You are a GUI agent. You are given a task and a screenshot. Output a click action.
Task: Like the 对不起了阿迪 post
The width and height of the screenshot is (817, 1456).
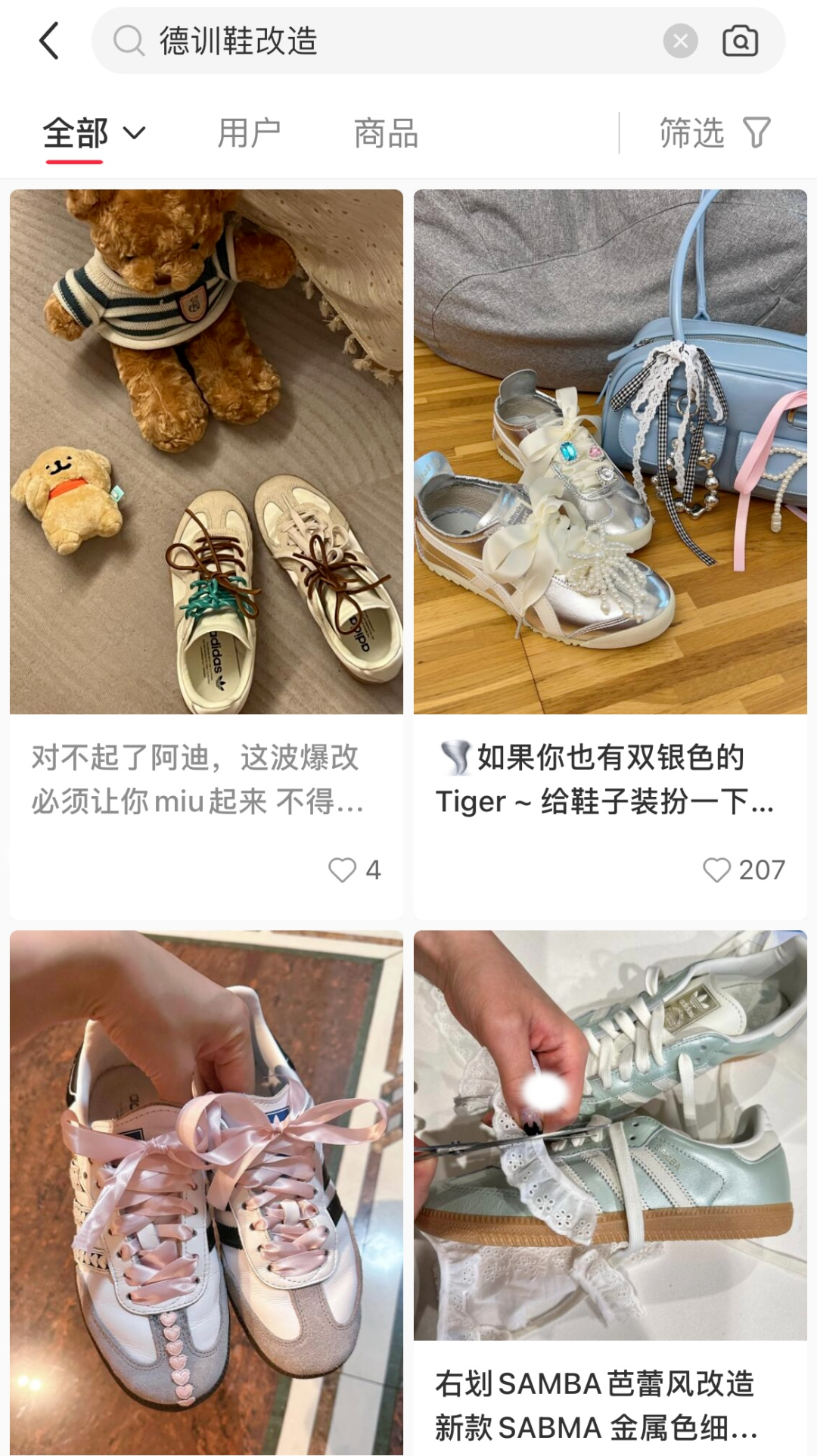click(343, 870)
